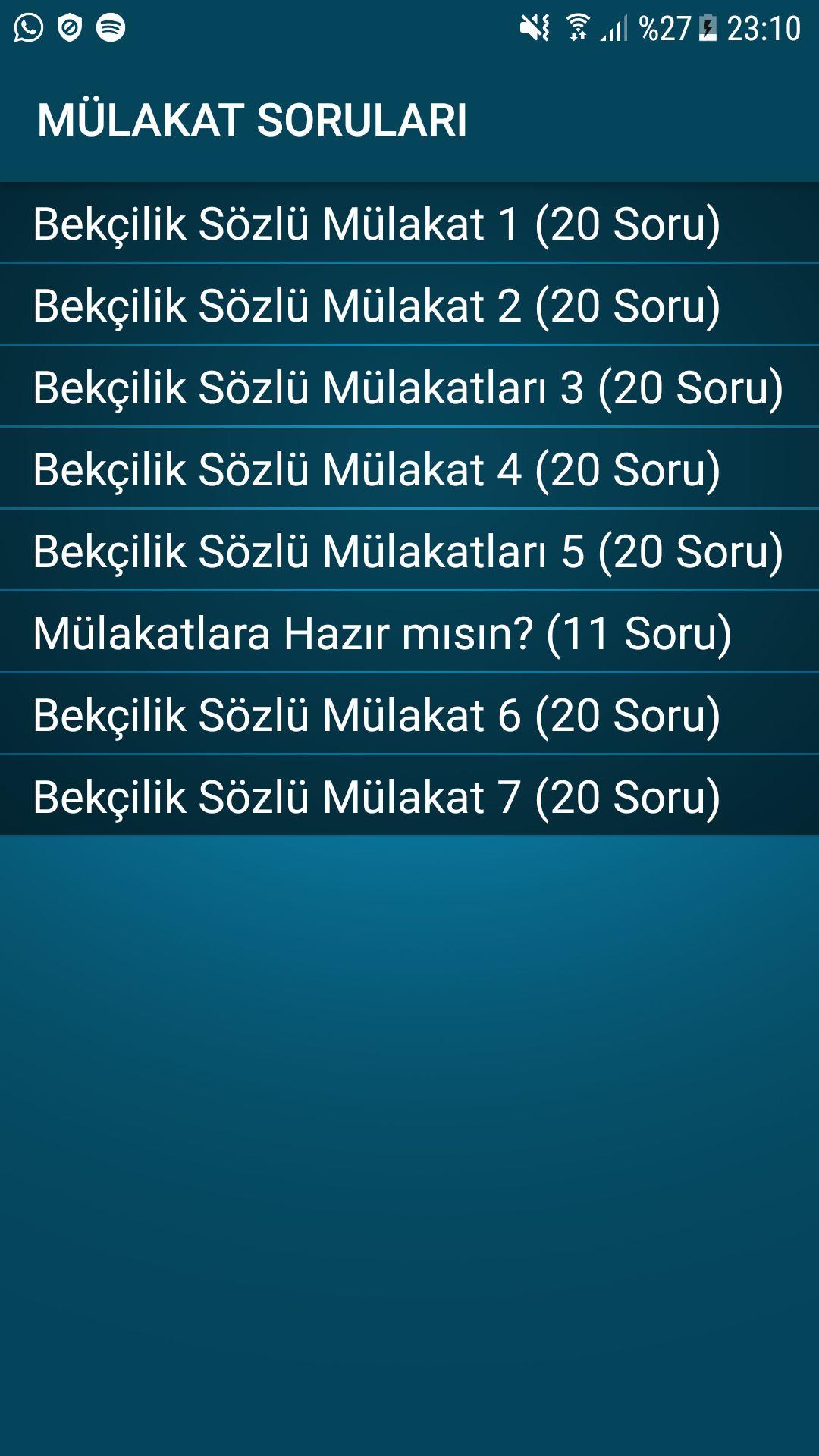Image resolution: width=819 pixels, height=1456 pixels.
Task: Open Bekçilik Sözlü Mülakatları 3 list item
Action: coord(408,388)
